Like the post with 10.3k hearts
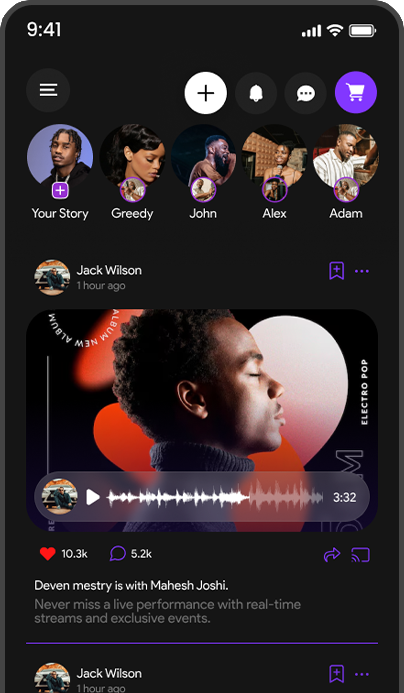This screenshot has width=404, height=693. [x=48, y=554]
